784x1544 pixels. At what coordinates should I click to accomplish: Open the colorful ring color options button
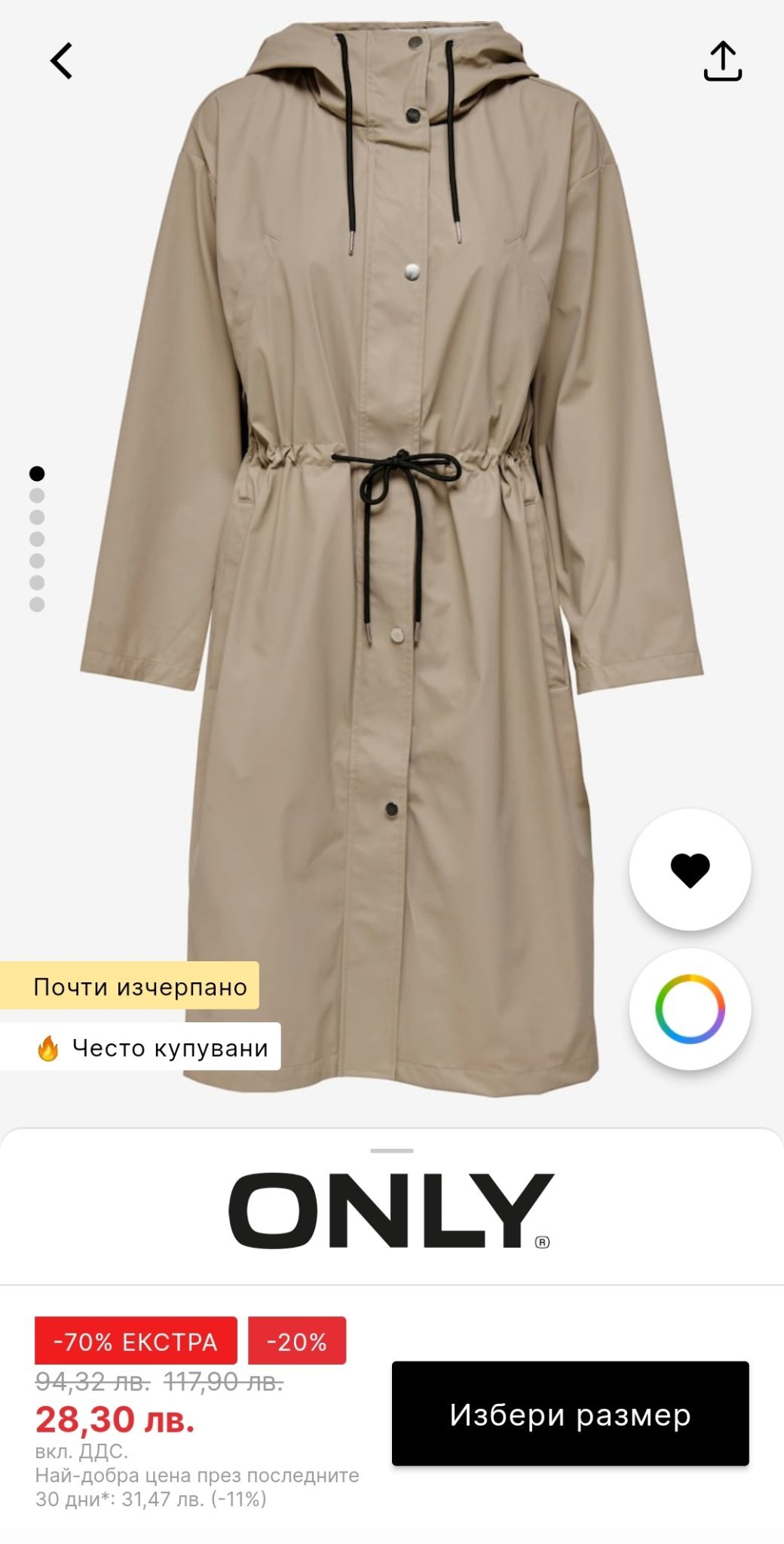click(690, 1009)
